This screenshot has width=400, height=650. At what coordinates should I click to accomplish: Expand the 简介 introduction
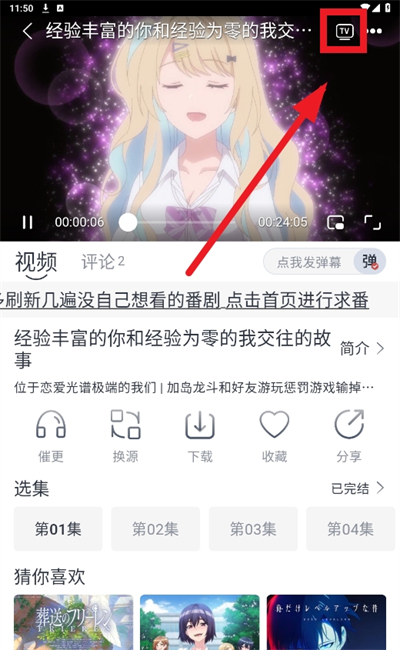362,349
